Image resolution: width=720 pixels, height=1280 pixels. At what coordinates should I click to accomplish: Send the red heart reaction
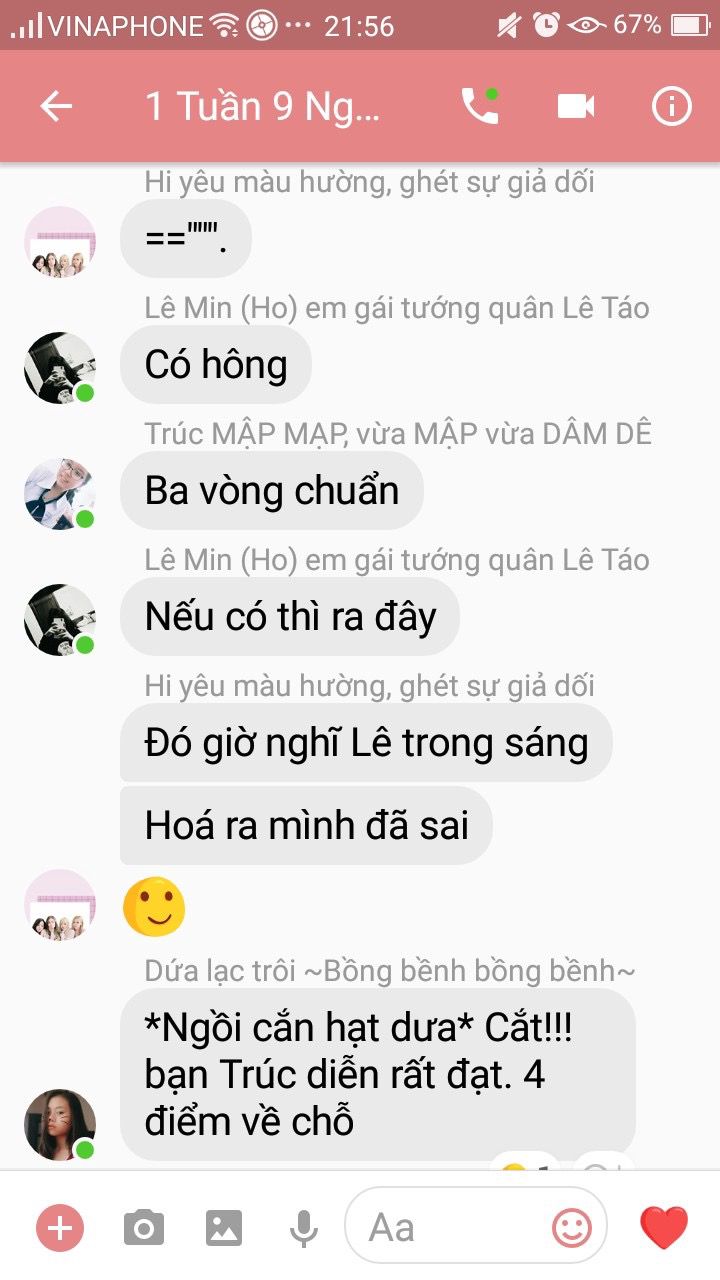click(x=664, y=1227)
